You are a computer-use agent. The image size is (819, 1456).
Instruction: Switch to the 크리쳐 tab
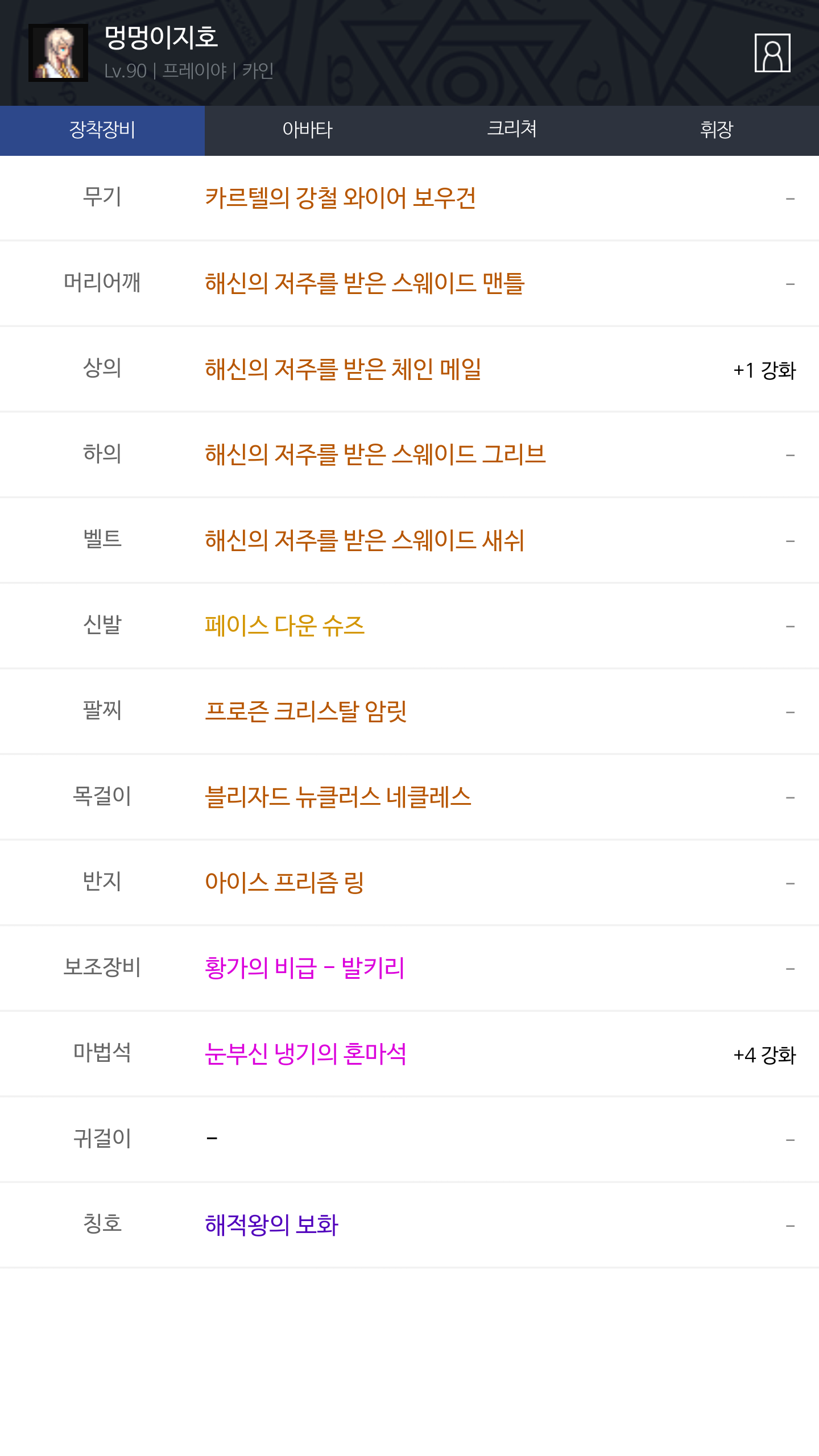click(512, 130)
